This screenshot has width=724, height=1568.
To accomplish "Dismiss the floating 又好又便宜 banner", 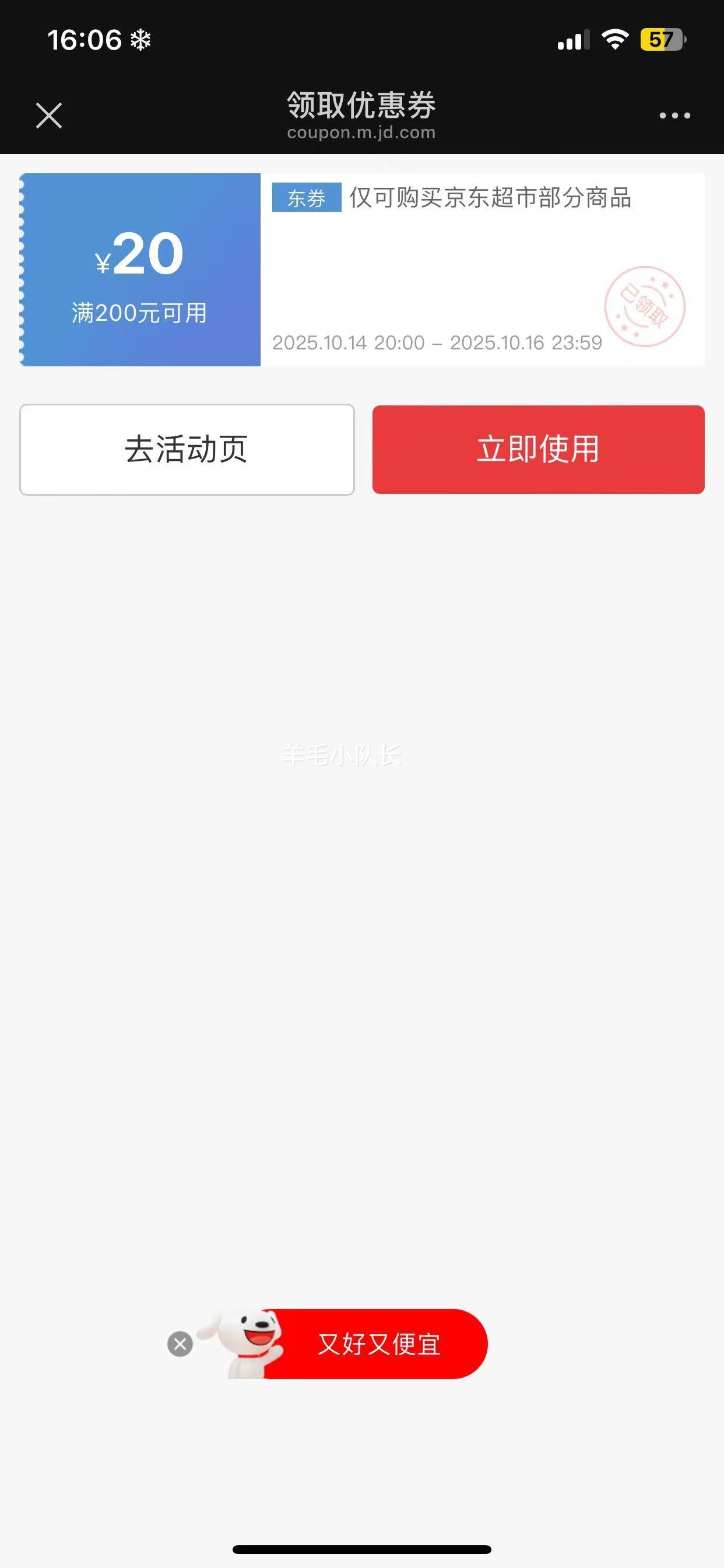I will click(180, 1344).
